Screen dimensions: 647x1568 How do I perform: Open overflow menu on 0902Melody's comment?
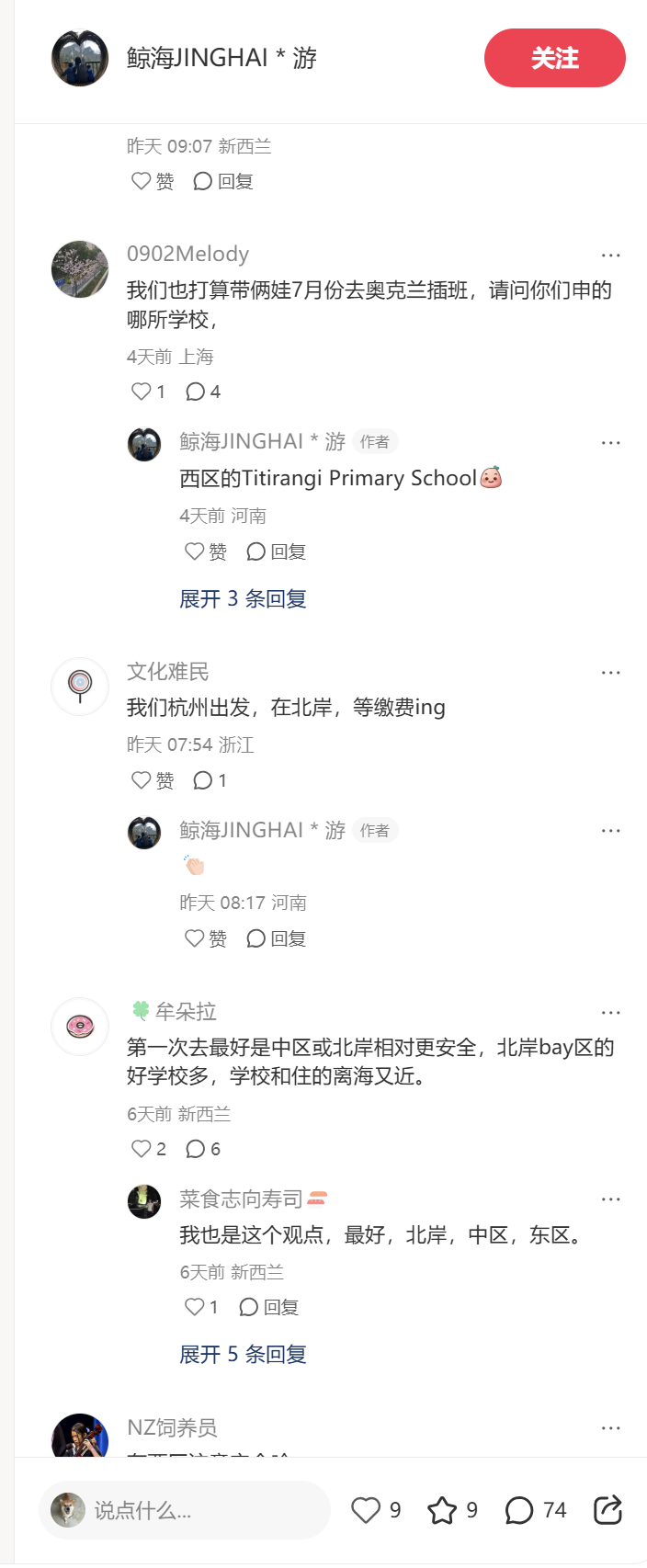pyautogui.click(x=610, y=256)
